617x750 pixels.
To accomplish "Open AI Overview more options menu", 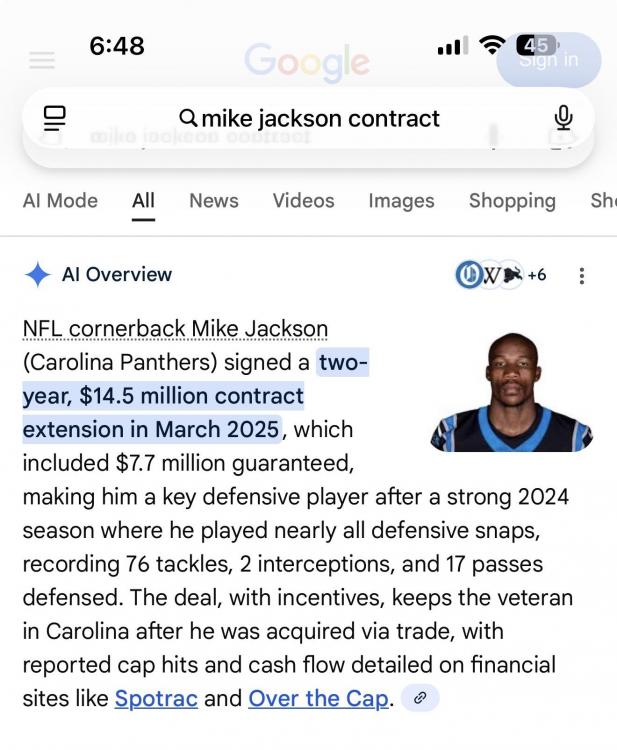I will coord(582,275).
